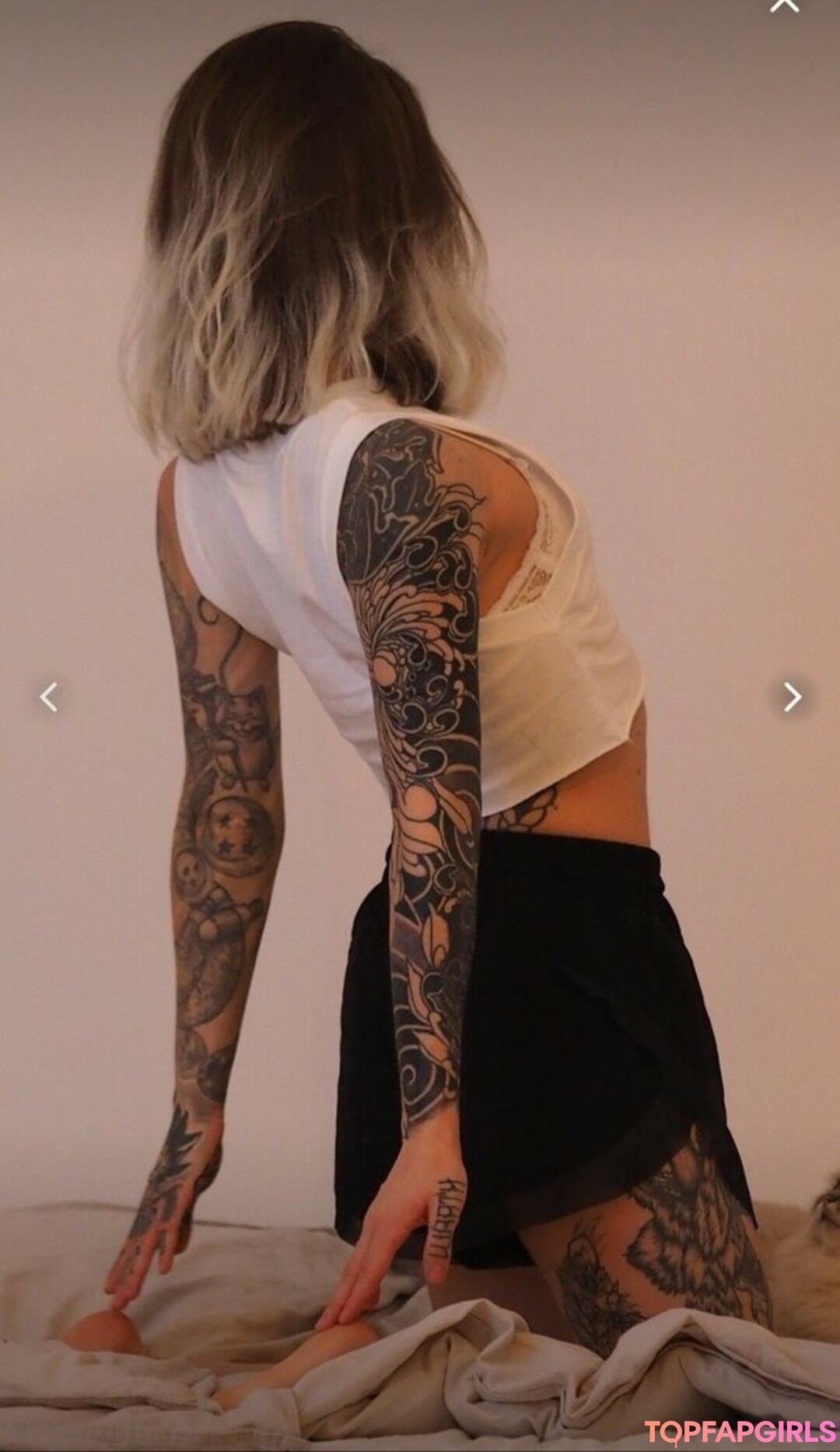Image resolution: width=840 pixels, height=1452 pixels.
Task: Show the next photo
Action: (792, 696)
